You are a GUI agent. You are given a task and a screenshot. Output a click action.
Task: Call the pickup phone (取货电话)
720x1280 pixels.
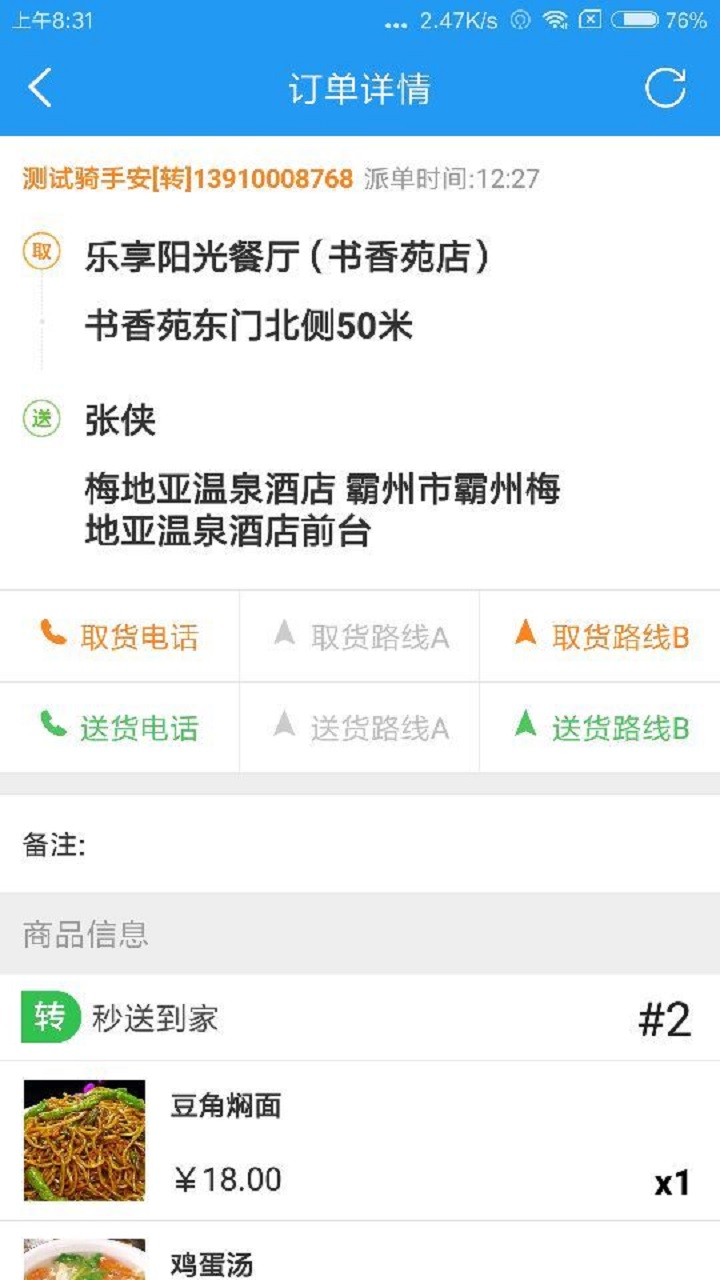[x=120, y=637]
